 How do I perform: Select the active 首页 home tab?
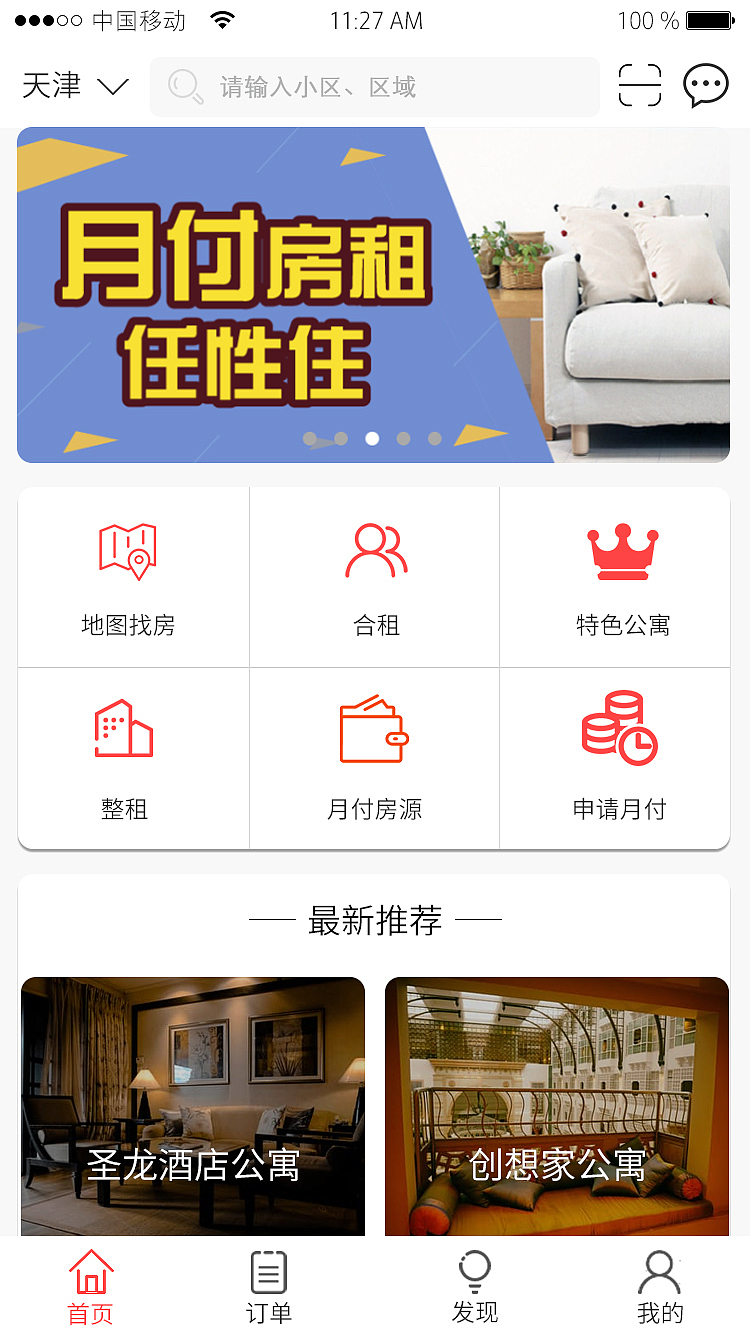(x=89, y=1287)
